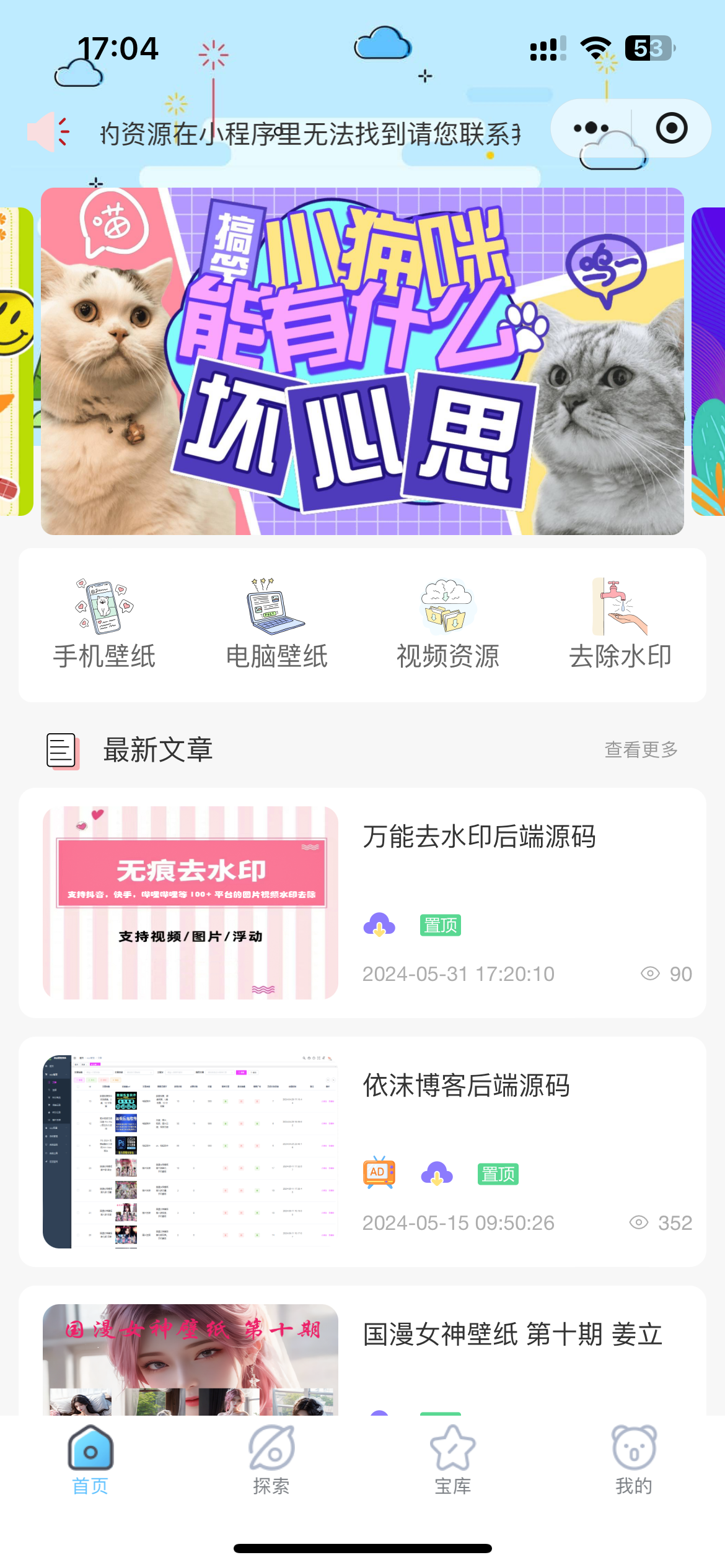
Task: Open the mini program more options menu
Action: tap(591, 129)
